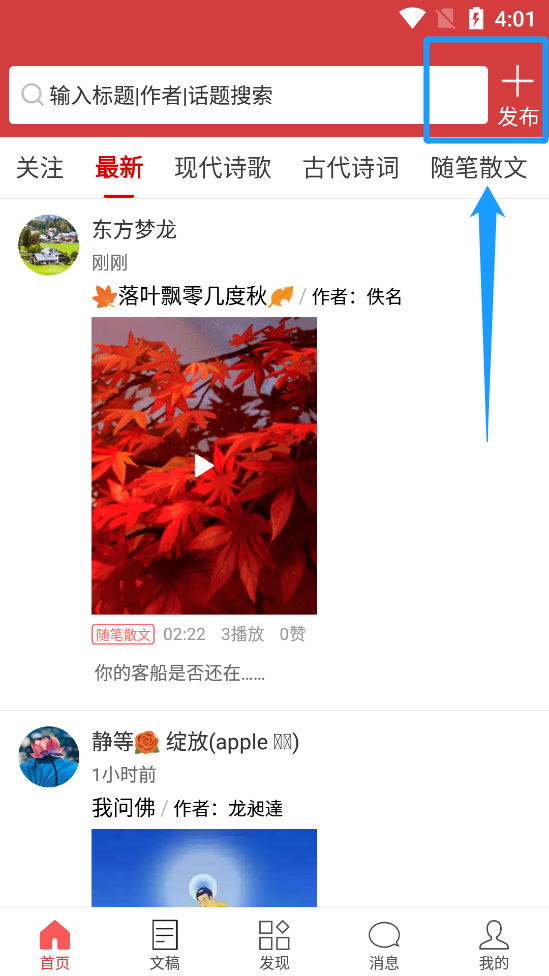Image resolution: width=549 pixels, height=976 pixels.
Task: Go to the 我的 bottom tab
Action: pos(494,944)
